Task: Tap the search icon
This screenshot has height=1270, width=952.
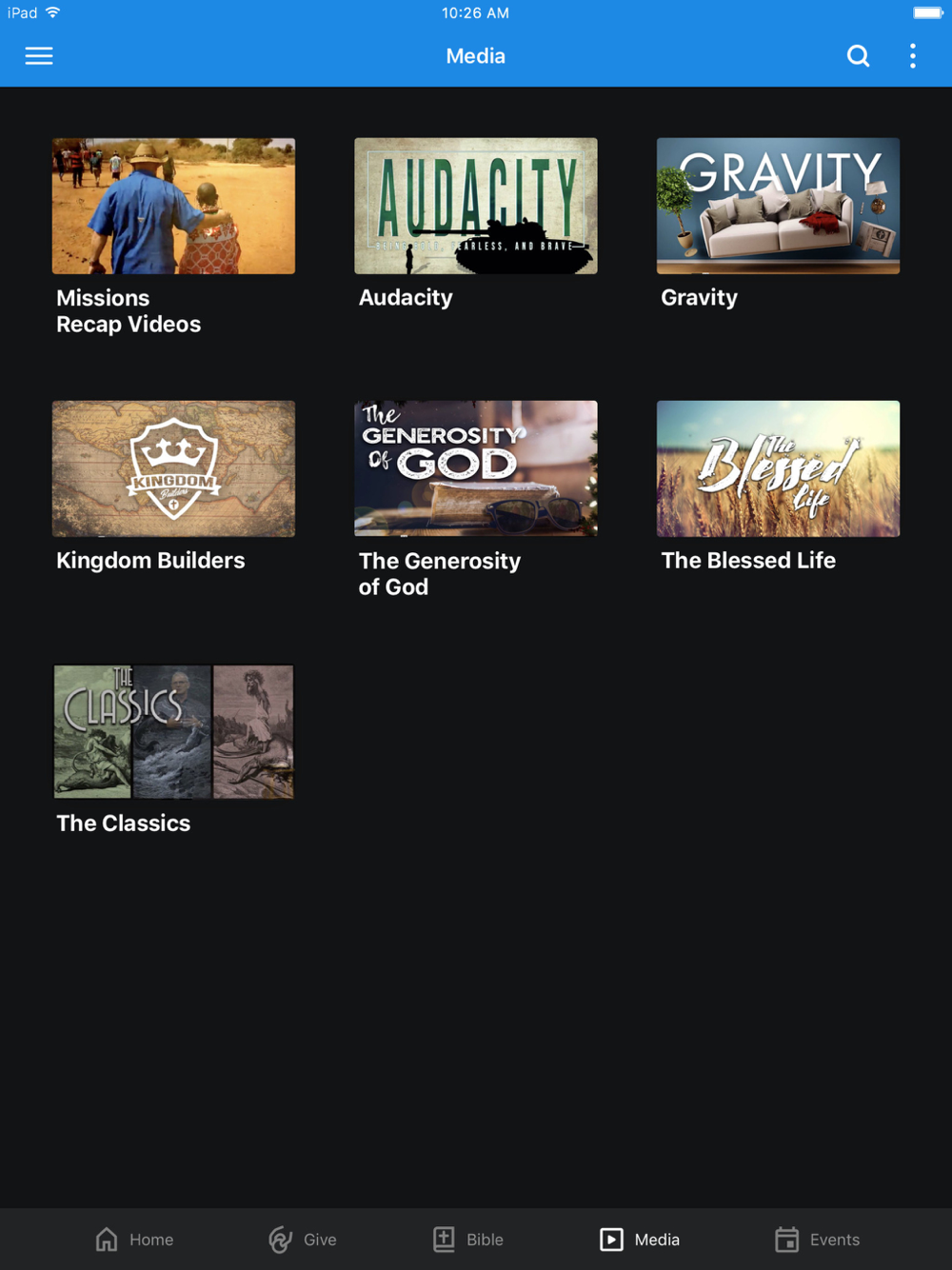Action: point(858,56)
